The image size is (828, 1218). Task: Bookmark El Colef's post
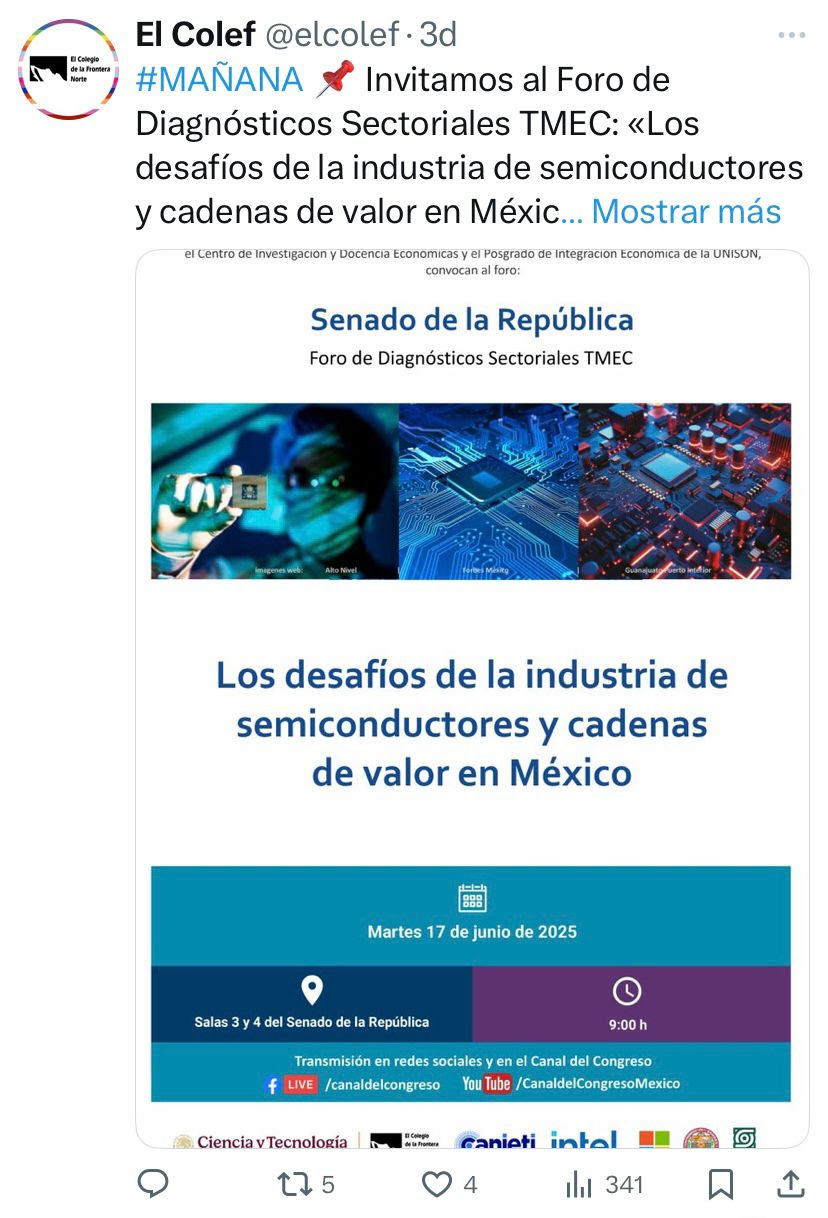click(720, 1185)
